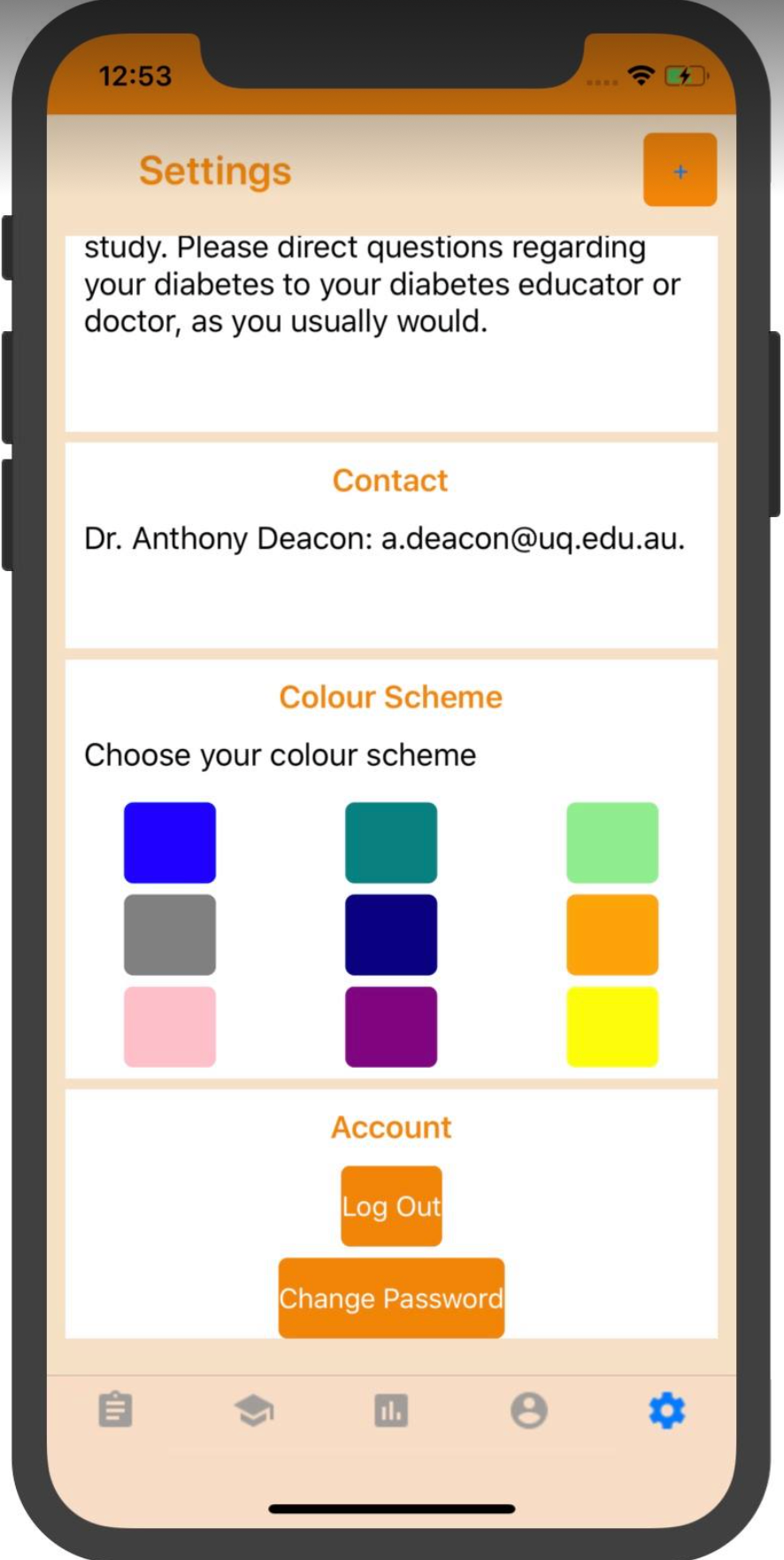Select the pink colour scheme
This screenshot has width=784, height=1560.
(x=170, y=1026)
